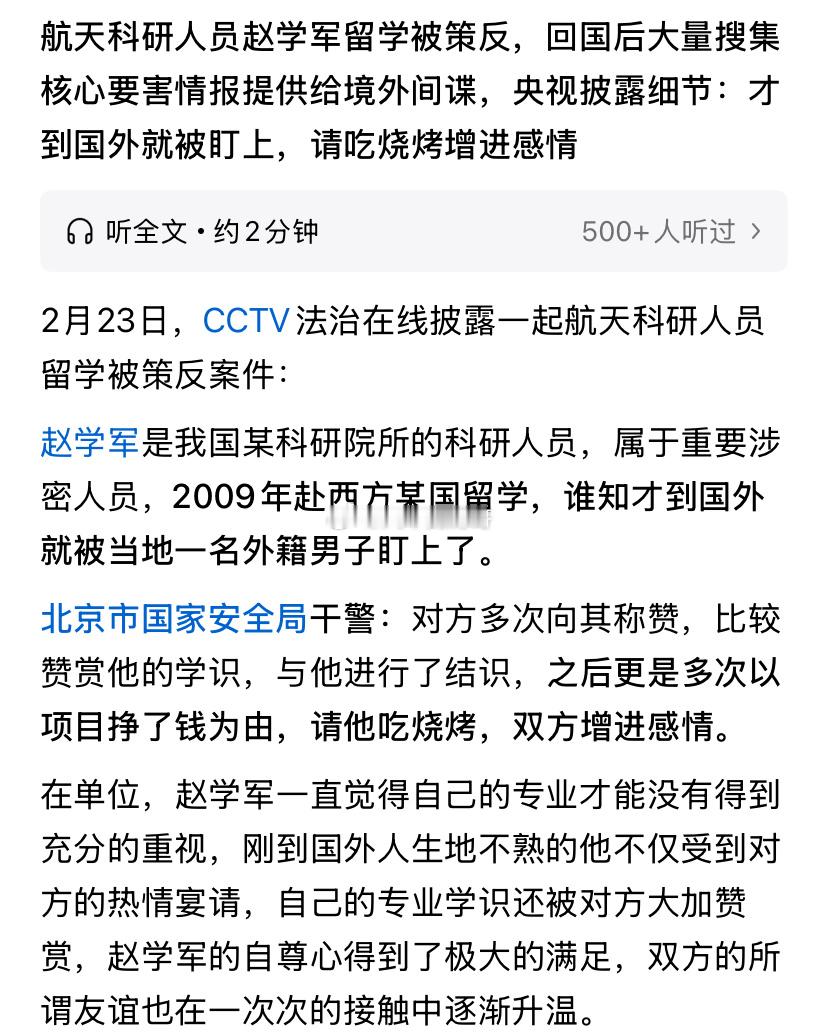The height and width of the screenshot is (1032, 822).
Task: Click the speaker/headphone glyph to start narration
Action: click(80, 231)
